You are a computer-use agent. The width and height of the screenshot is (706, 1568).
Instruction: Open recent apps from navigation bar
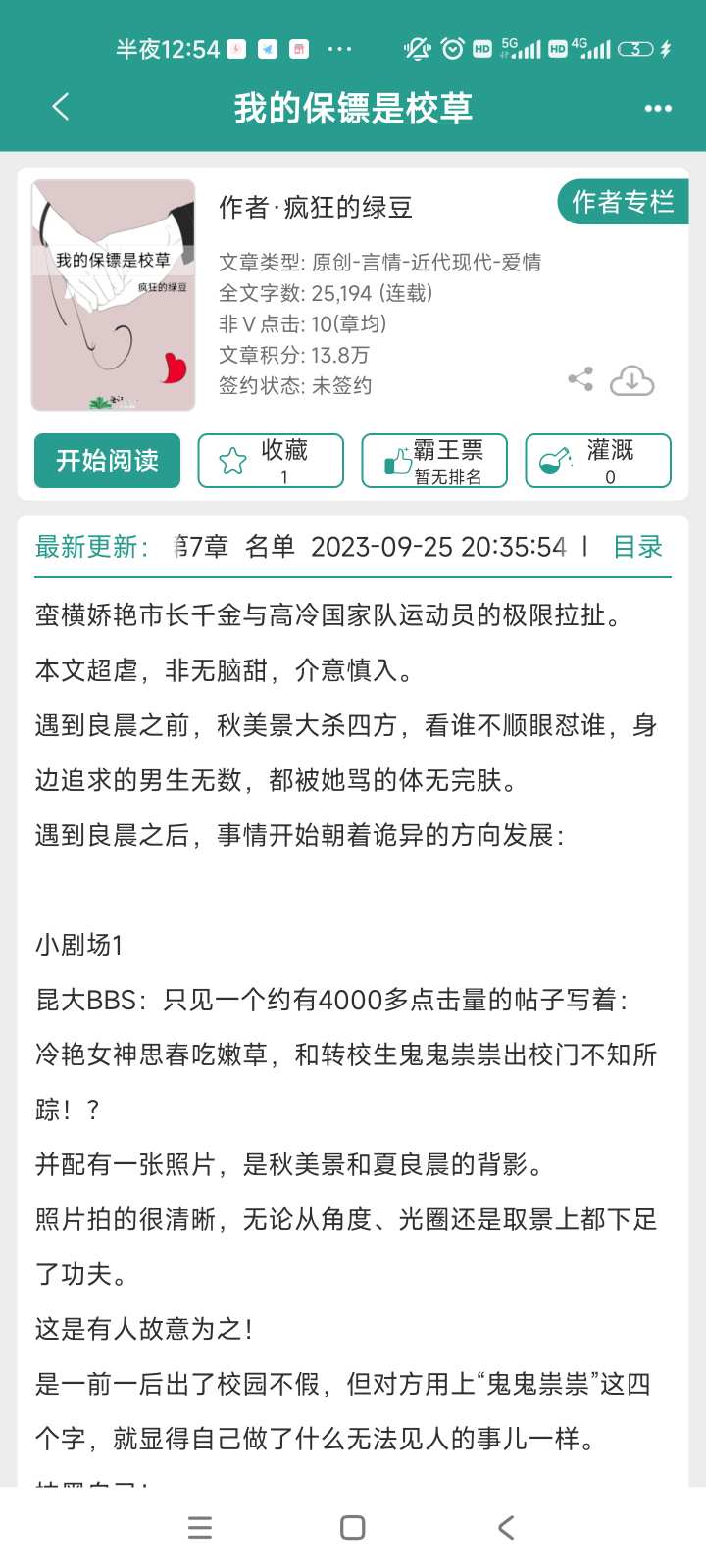[200, 1527]
